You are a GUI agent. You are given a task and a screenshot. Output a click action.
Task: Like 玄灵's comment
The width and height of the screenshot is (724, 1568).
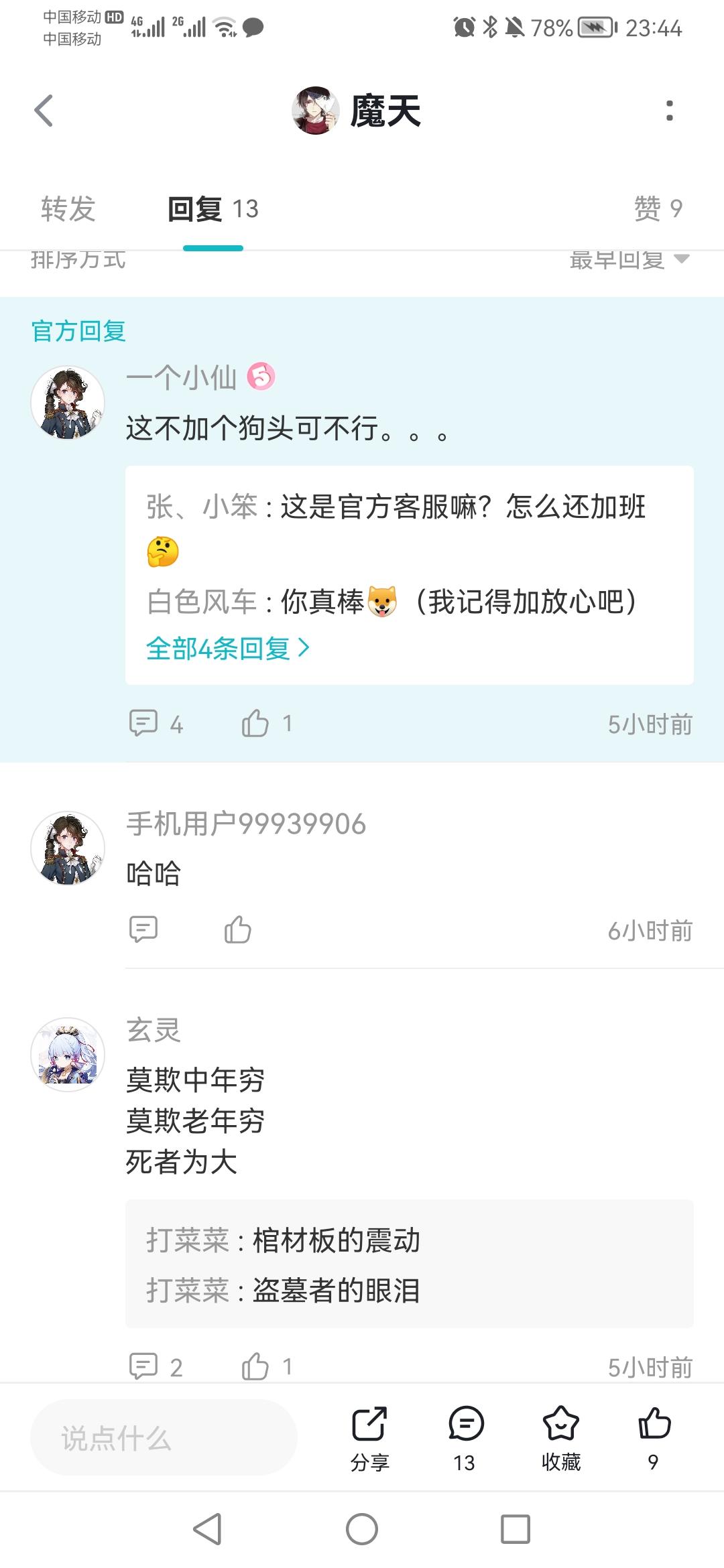coord(255,1366)
